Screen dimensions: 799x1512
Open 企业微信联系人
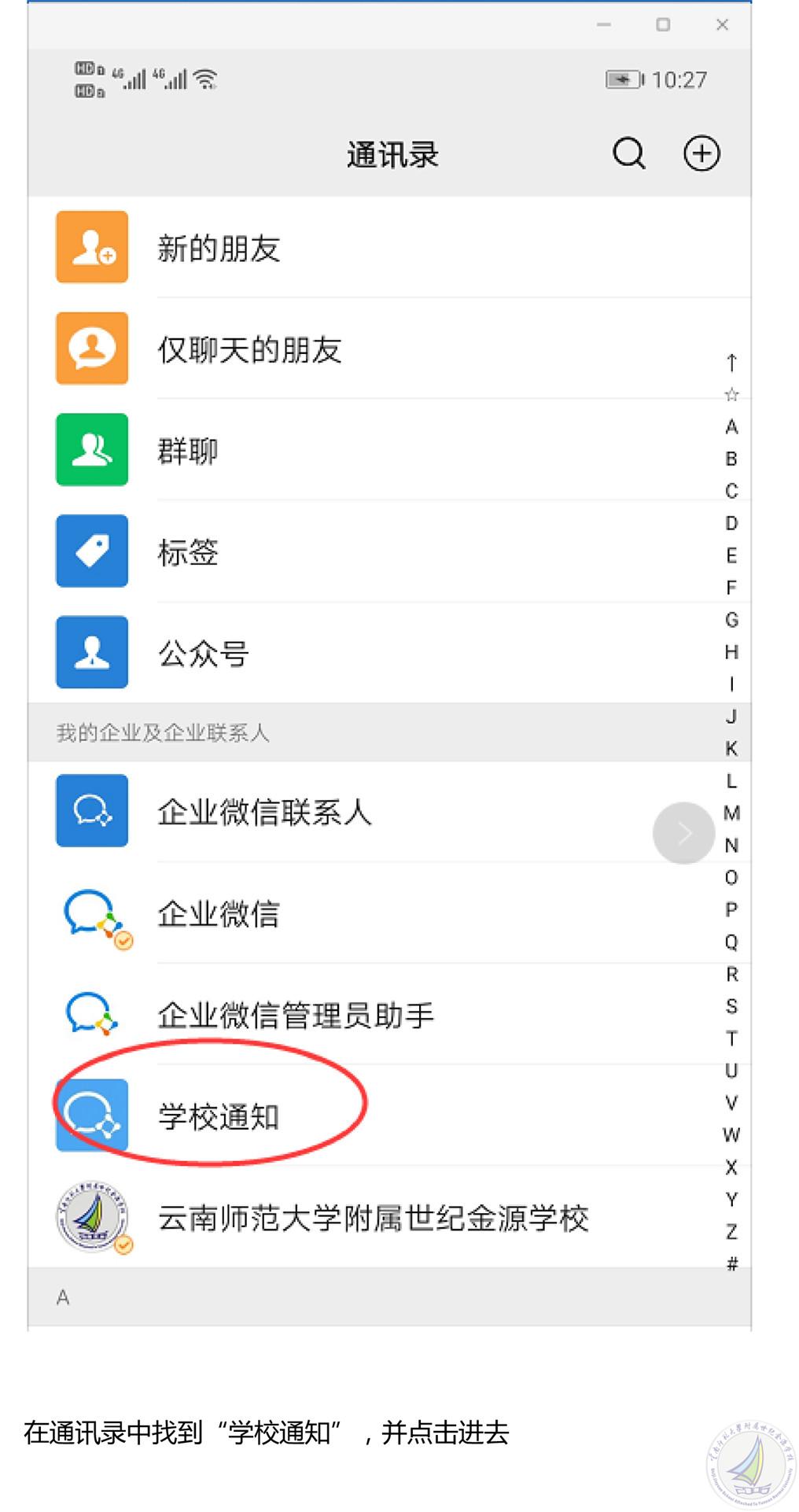264,812
